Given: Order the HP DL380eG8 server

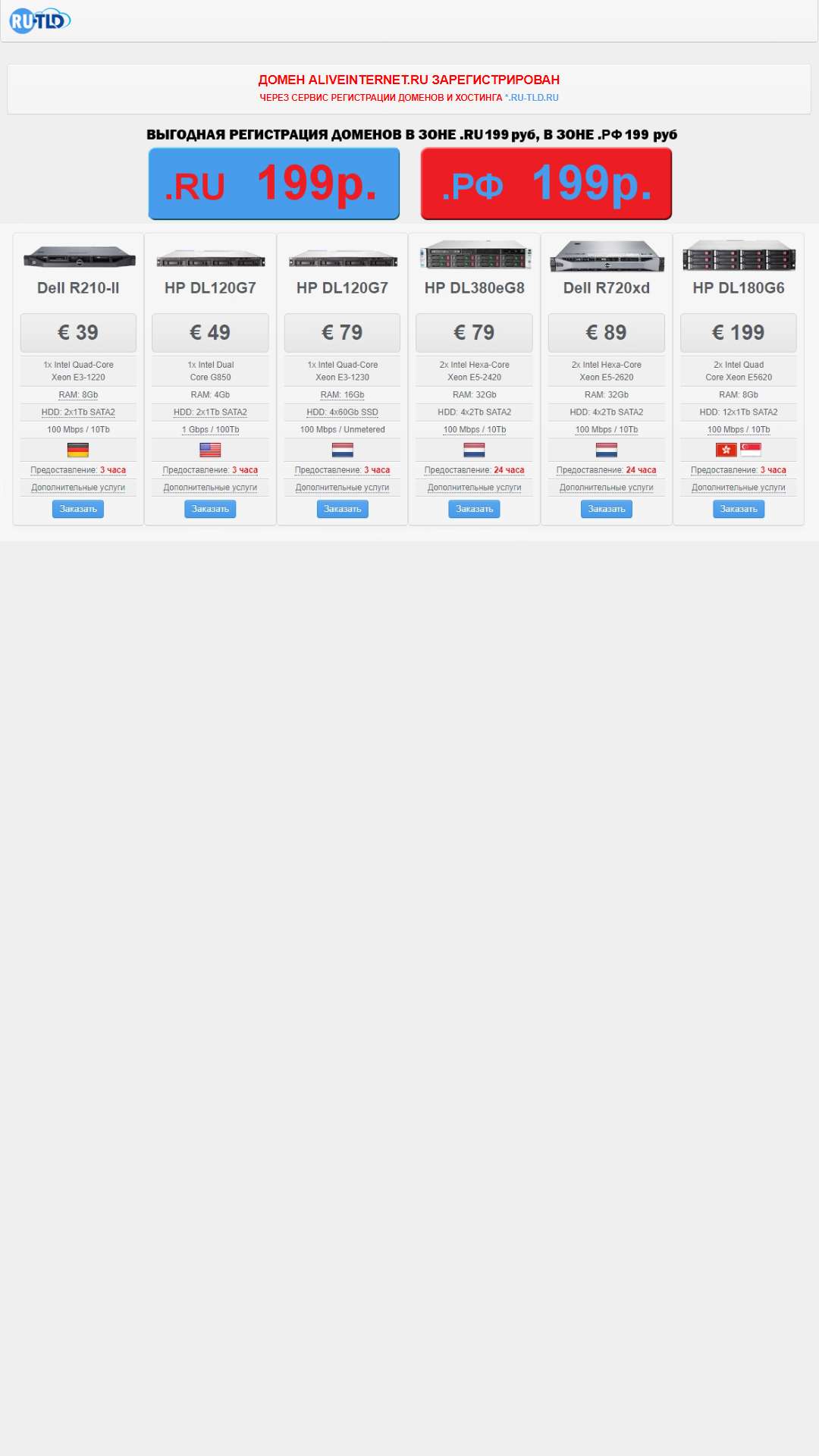Looking at the screenshot, I should click(474, 509).
